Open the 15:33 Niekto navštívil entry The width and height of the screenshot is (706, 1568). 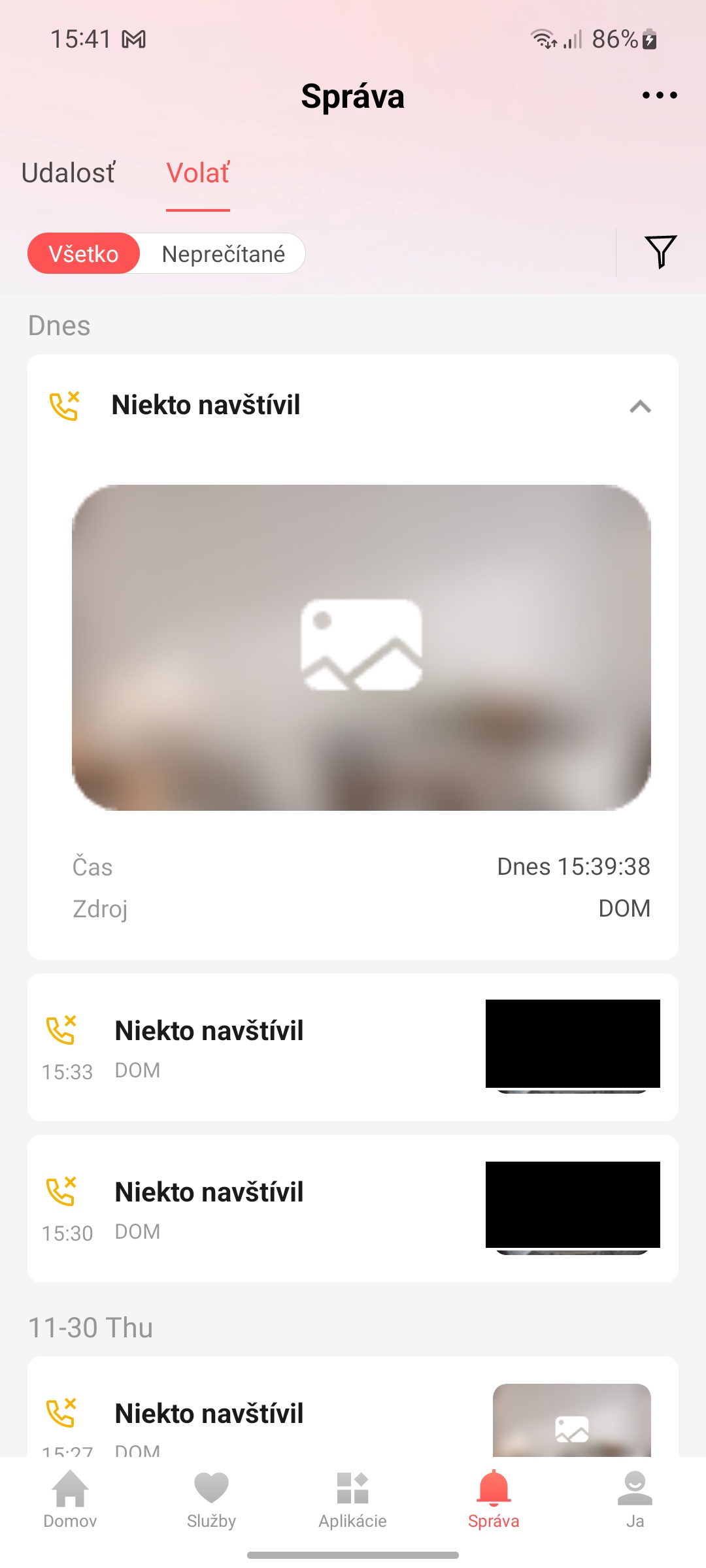pyautogui.click(x=261, y=1047)
